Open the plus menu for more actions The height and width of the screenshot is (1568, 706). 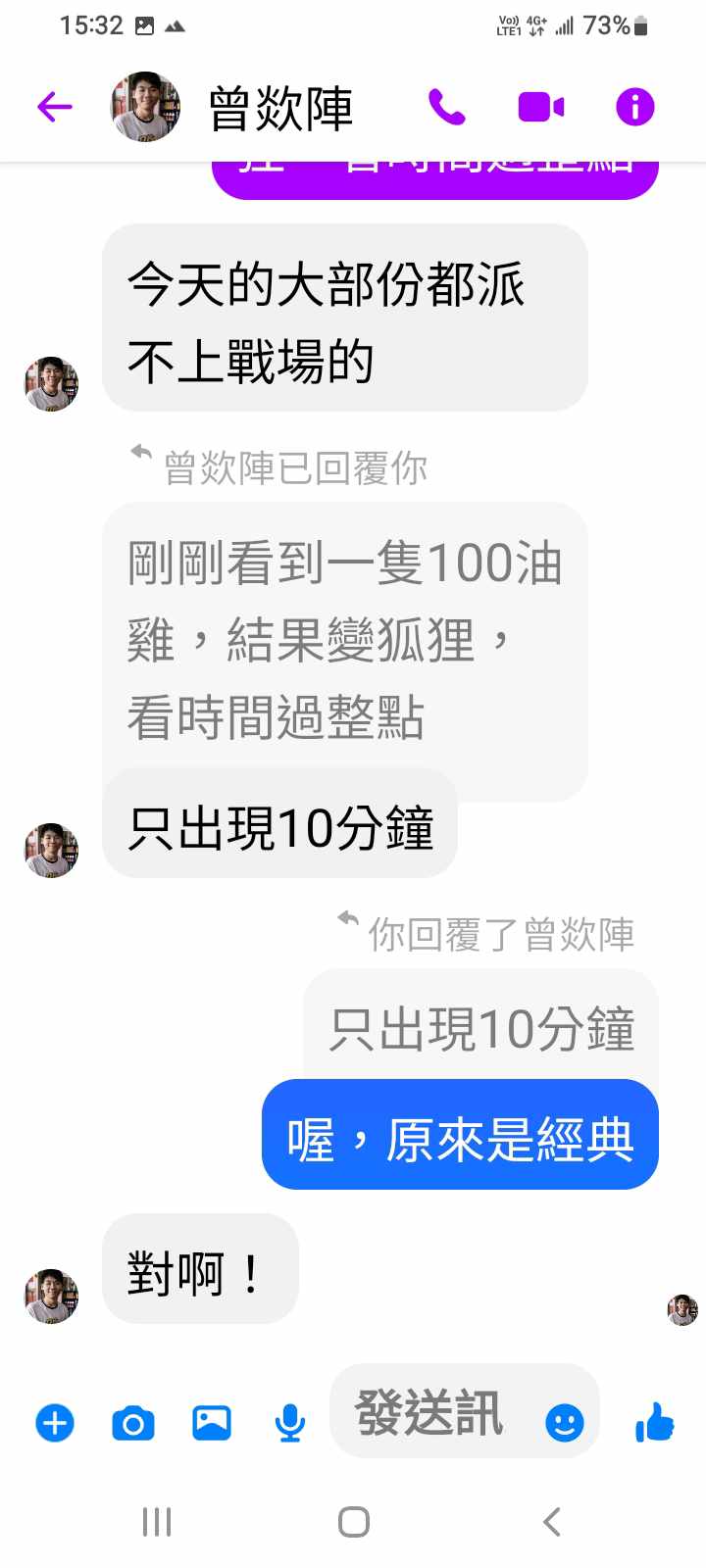(x=55, y=1422)
